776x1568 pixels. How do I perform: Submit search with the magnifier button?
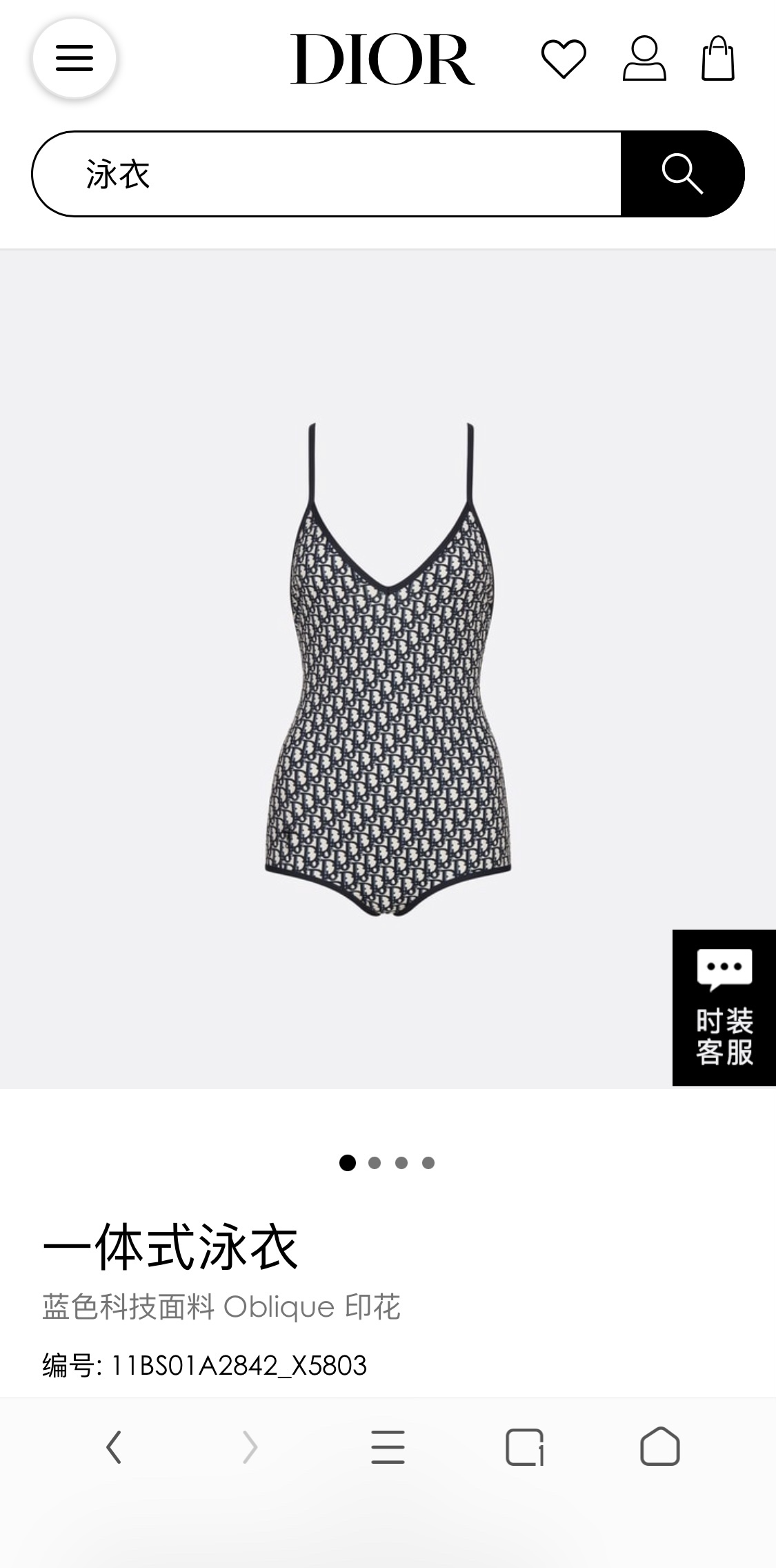tap(682, 174)
